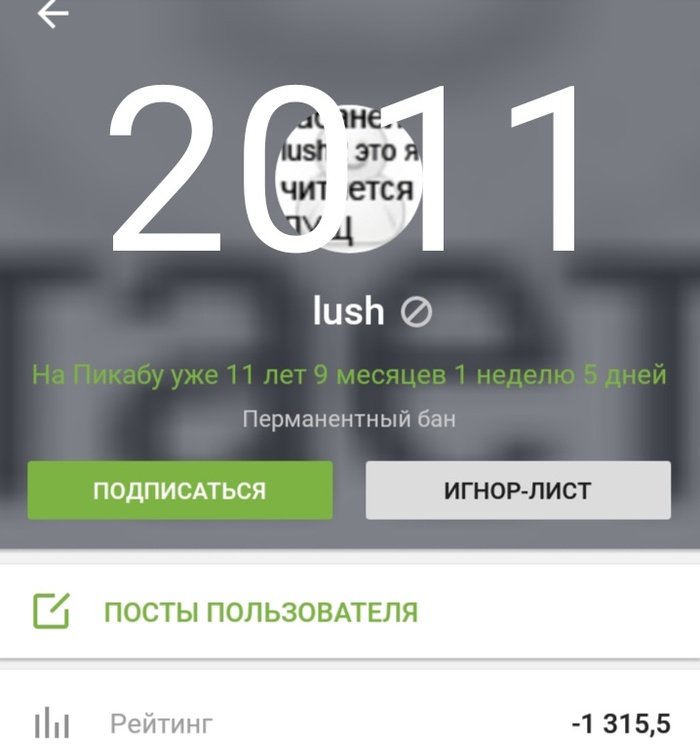Viewport: 700px width, 755px height.
Task: Go back using the top arrow
Action: [x=52, y=14]
